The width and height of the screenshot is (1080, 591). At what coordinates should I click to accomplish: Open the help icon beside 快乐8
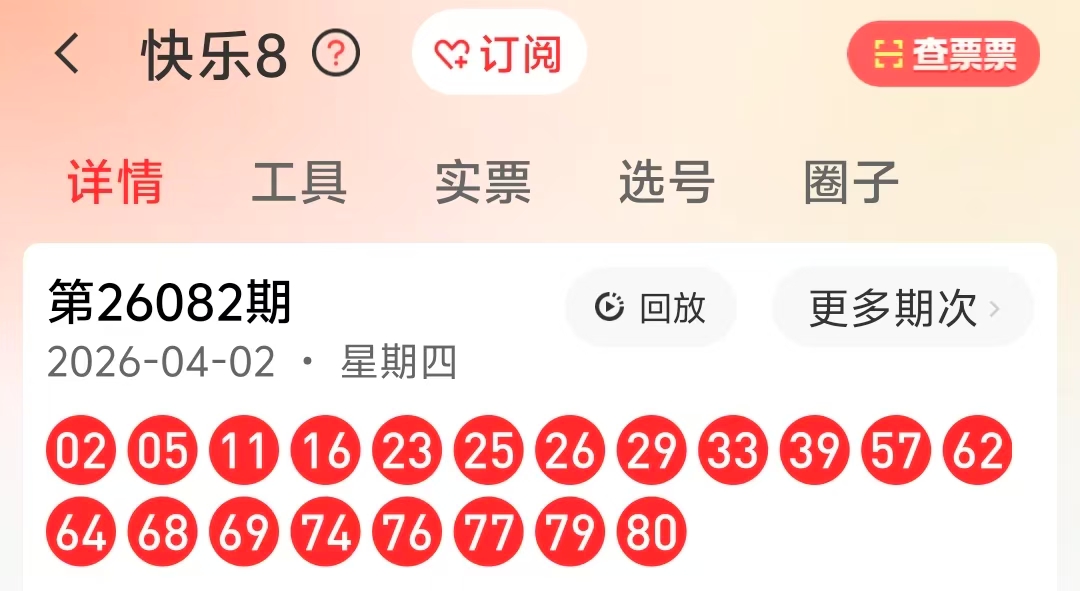click(x=336, y=54)
